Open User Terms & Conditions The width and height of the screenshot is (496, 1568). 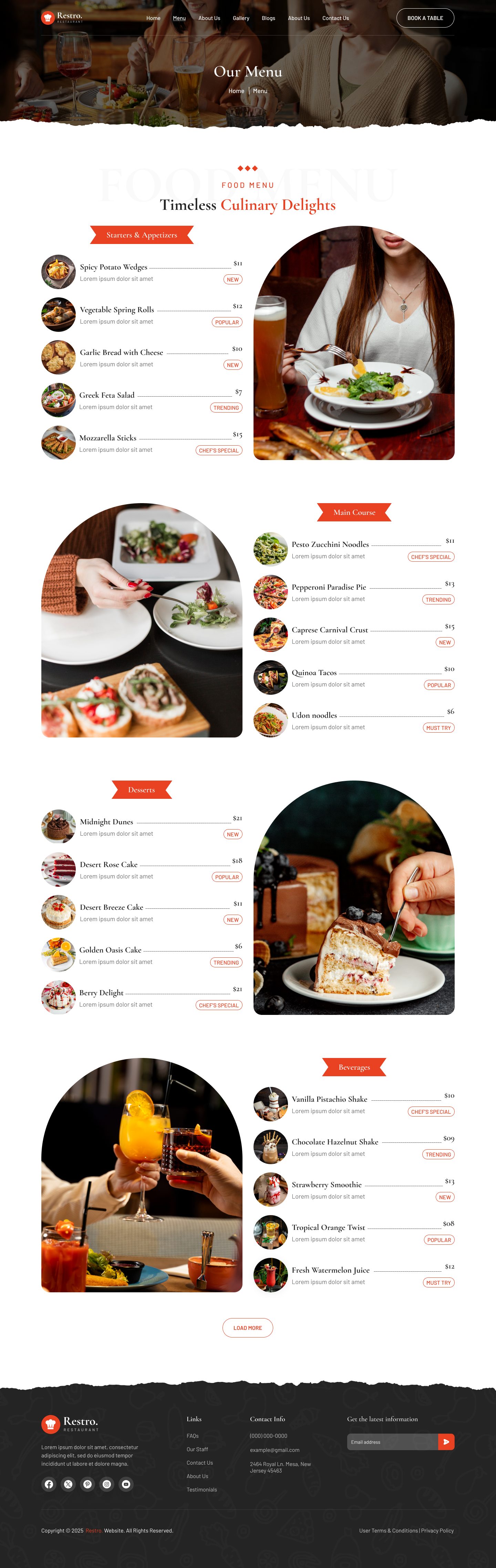click(x=388, y=1530)
